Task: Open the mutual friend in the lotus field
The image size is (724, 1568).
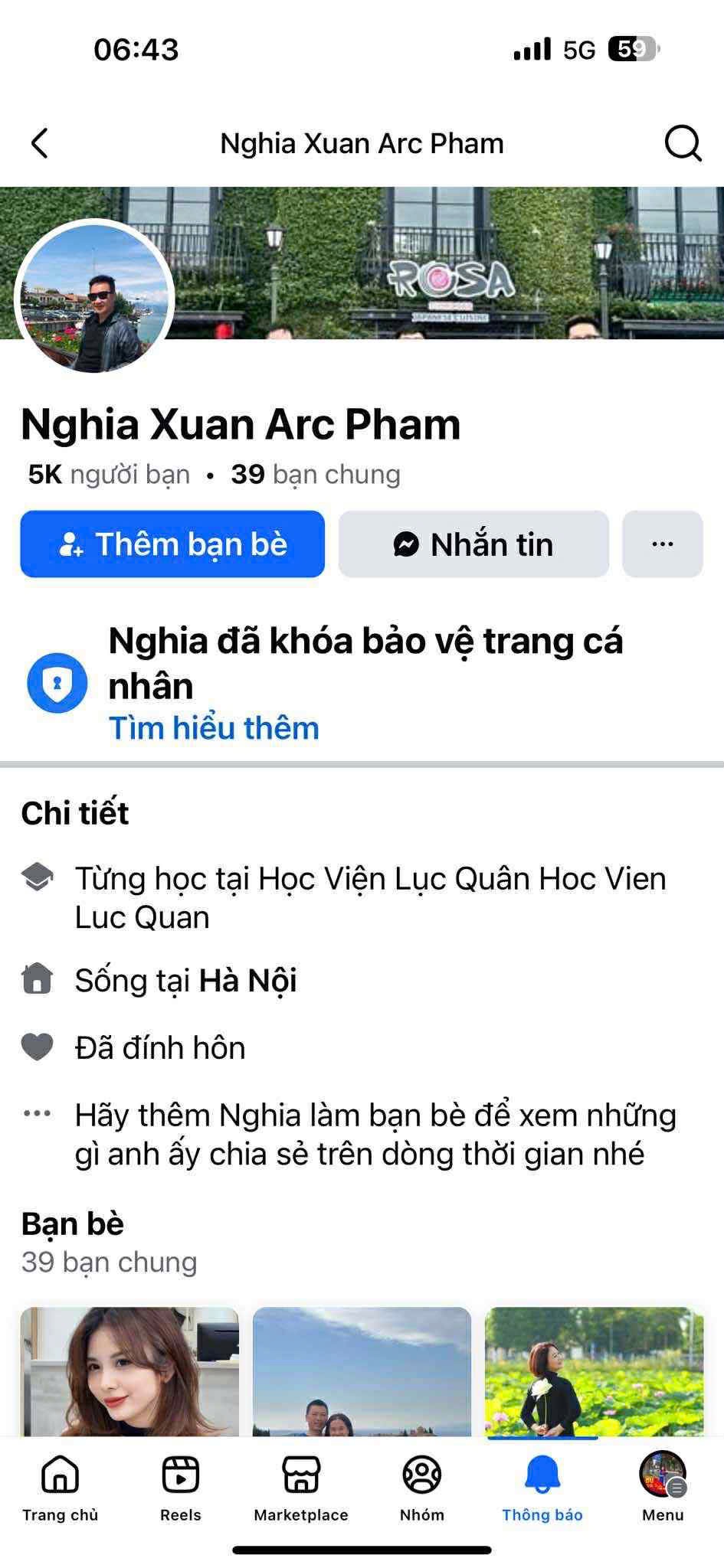Action: tap(594, 1372)
